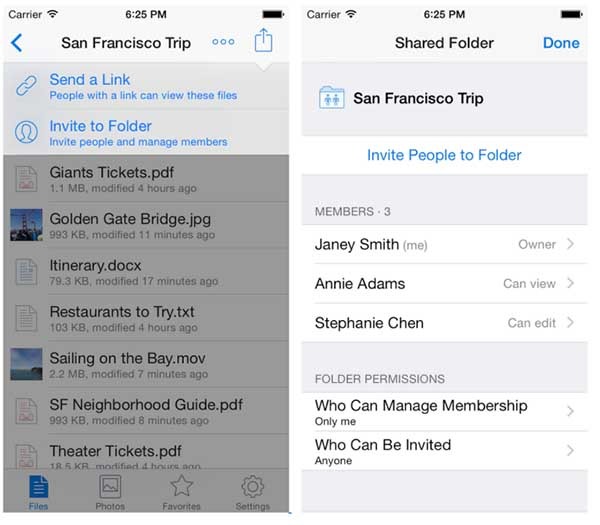Open Who Can Manage Membership setting
This screenshot has width=600, height=525.
click(x=444, y=411)
